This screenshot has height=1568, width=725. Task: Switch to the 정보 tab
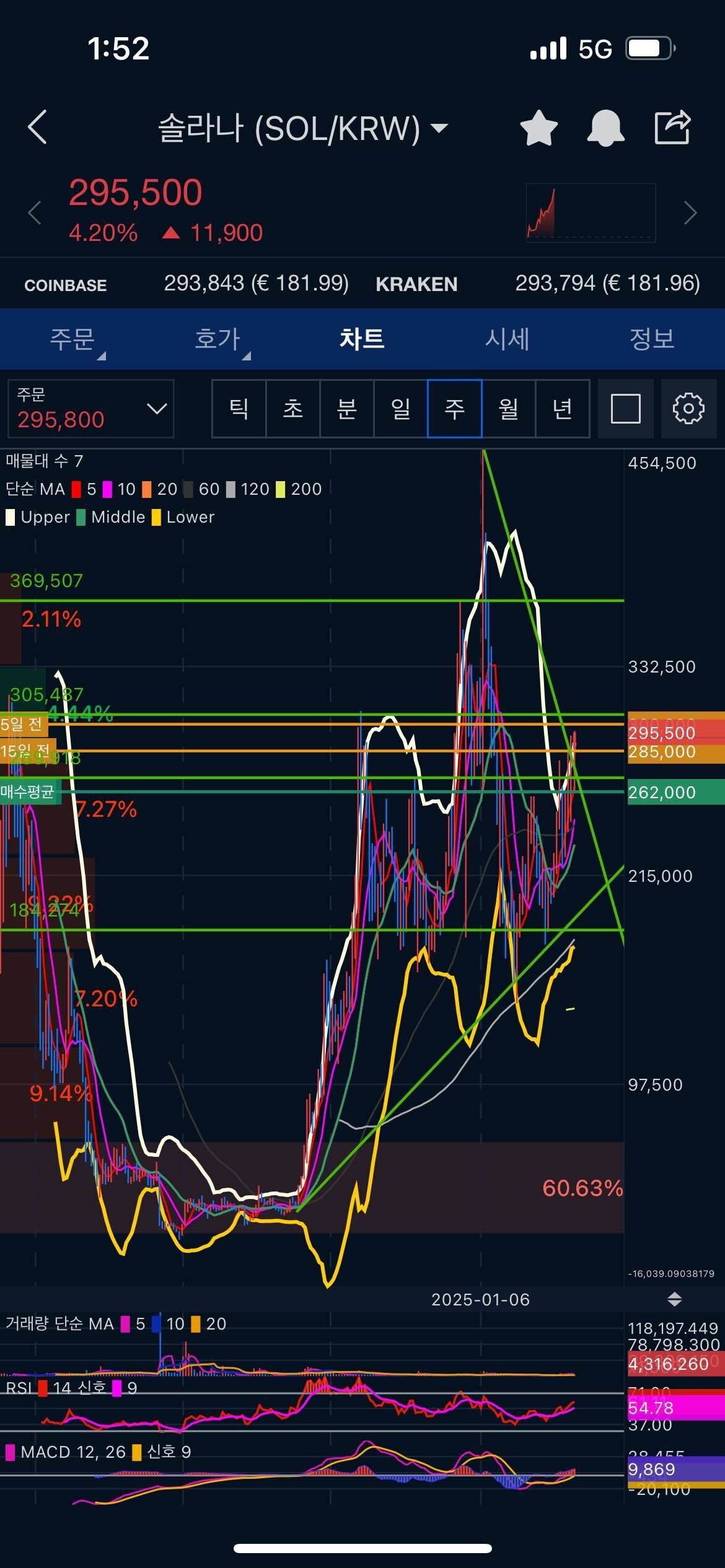pos(652,339)
